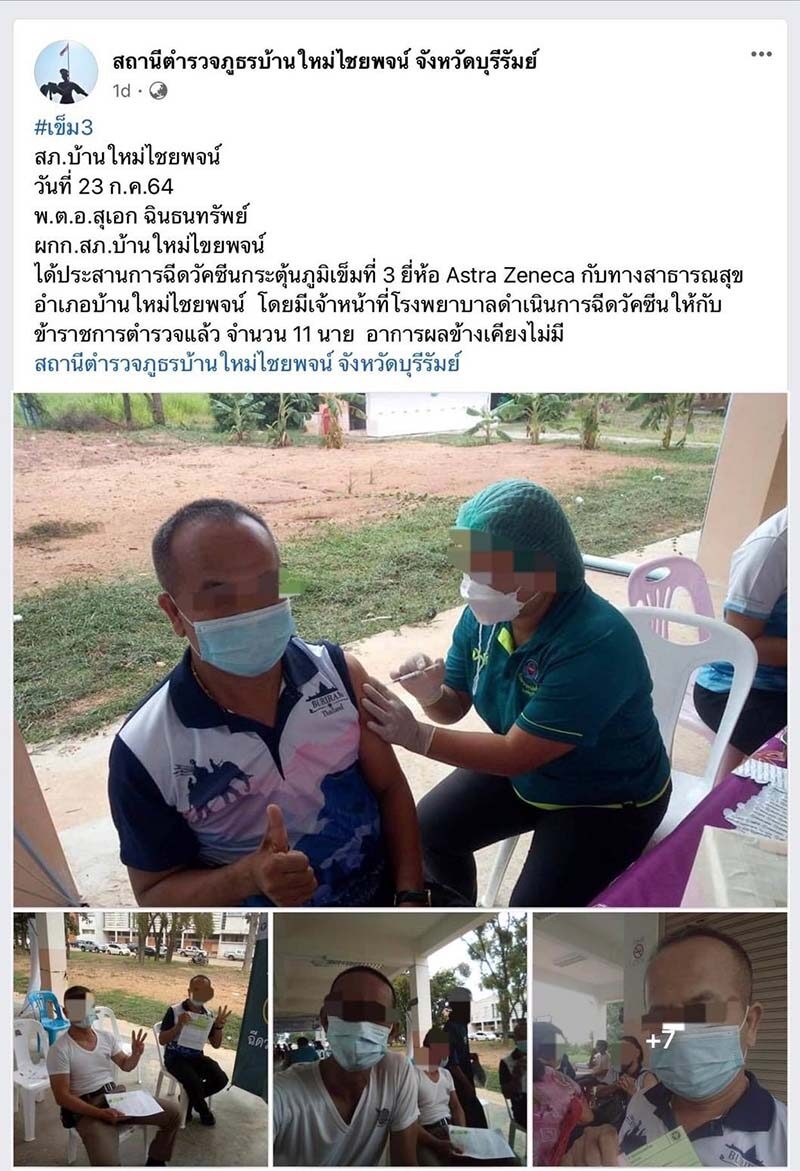
Task: Open the page name at the post header
Action: coord(325,62)
